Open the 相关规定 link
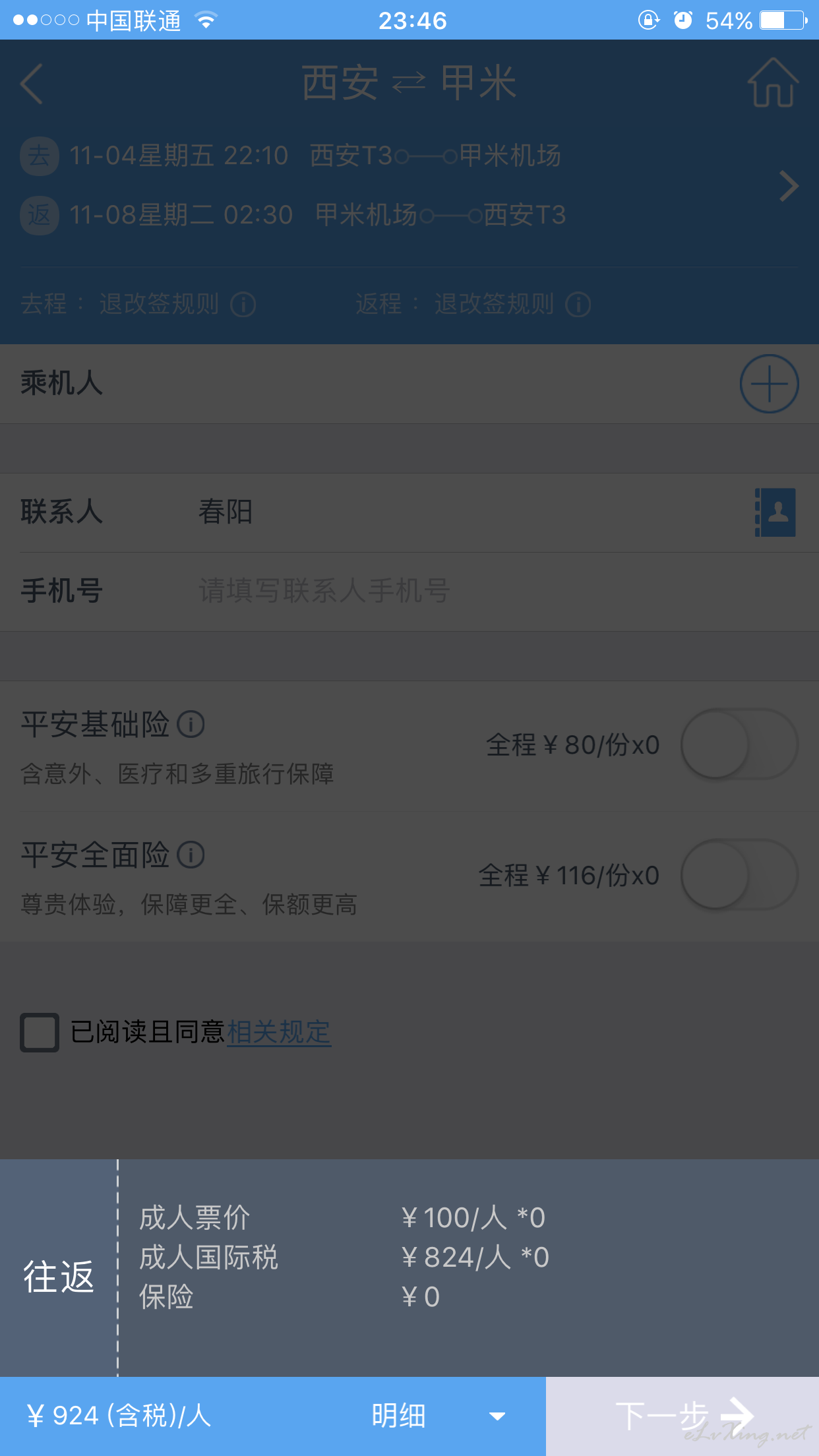 [x=279, y=1033]
